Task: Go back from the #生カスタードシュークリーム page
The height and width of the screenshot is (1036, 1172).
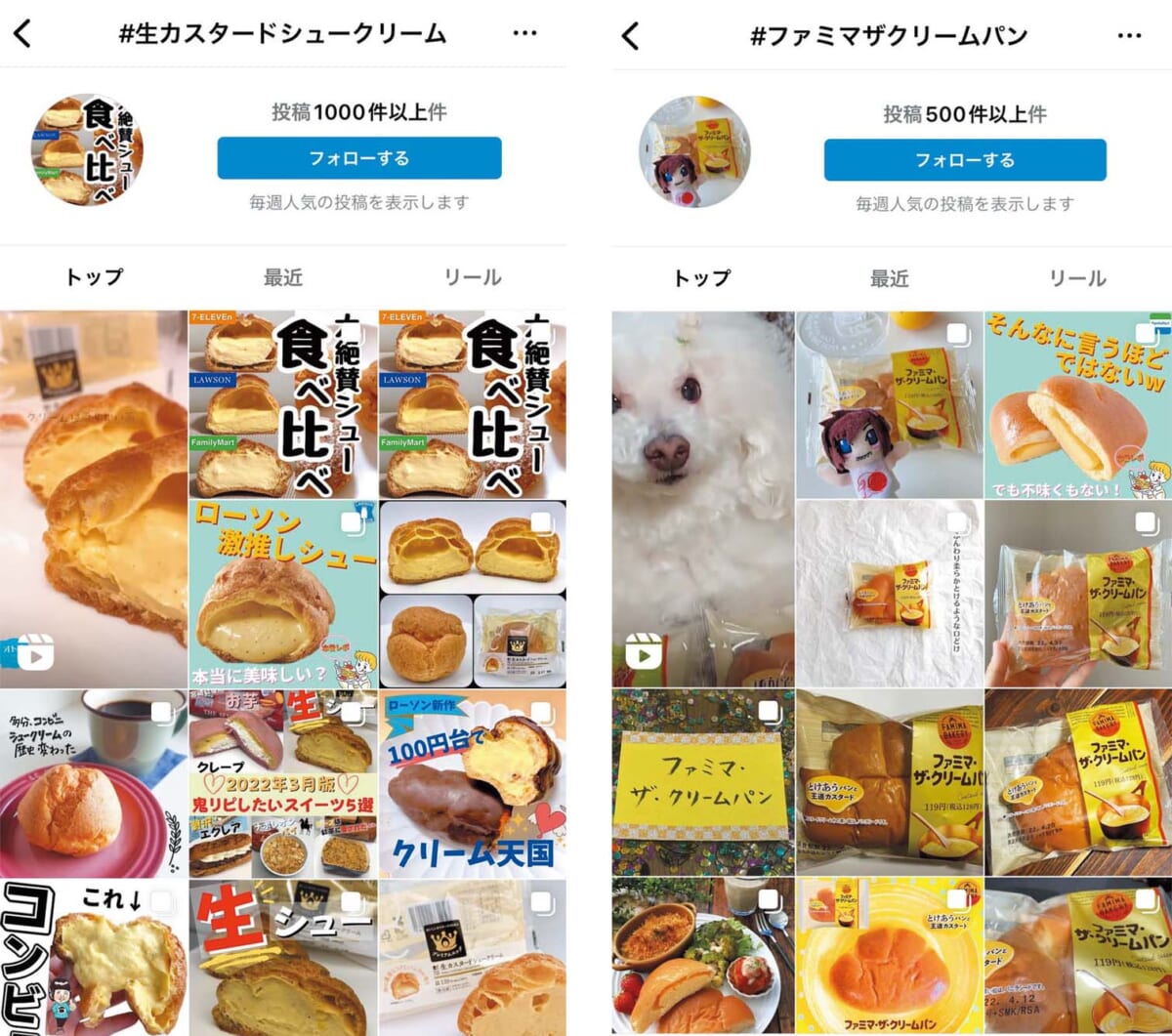Action: tap(22, 34)
